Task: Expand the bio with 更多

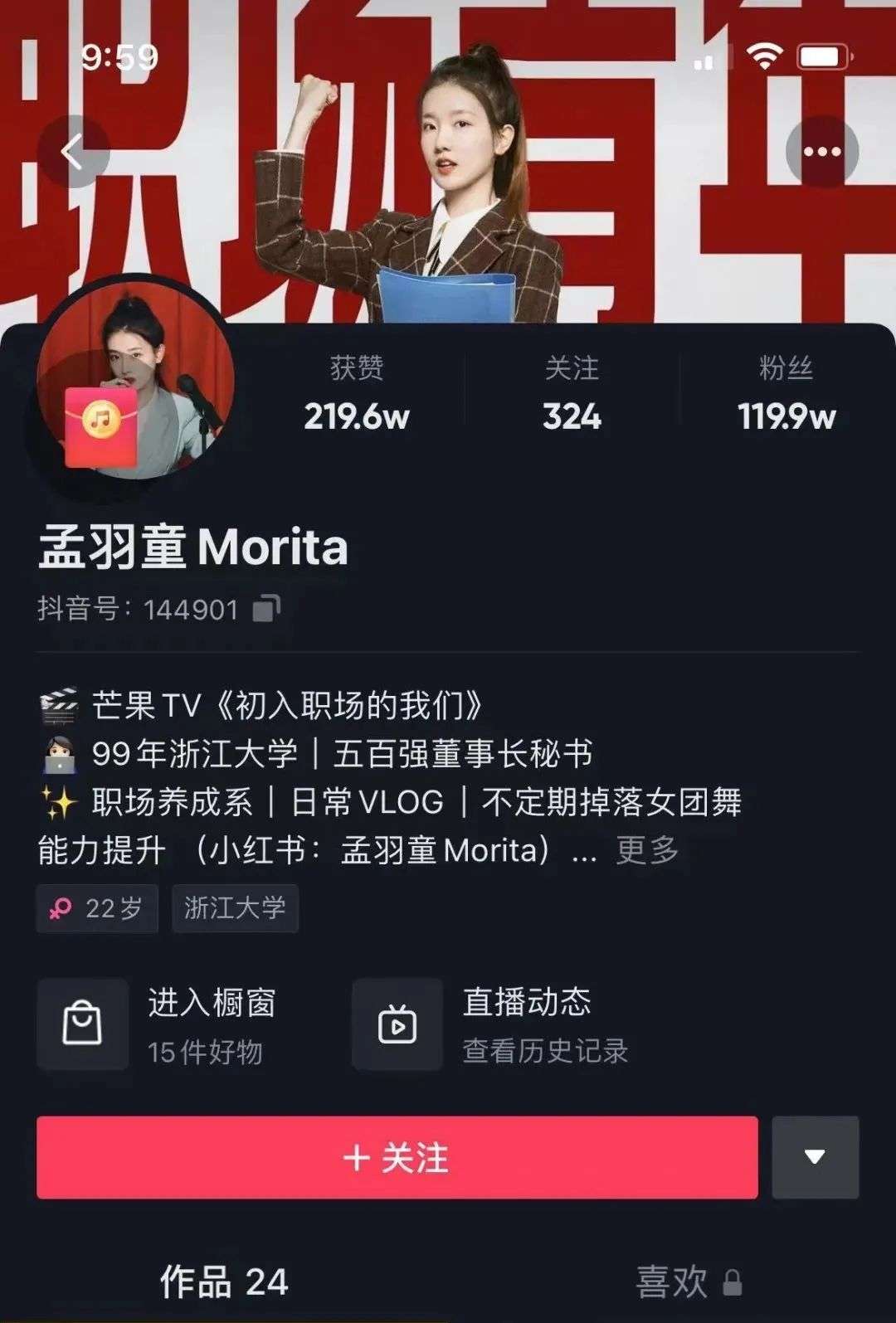Action: tap(647, 850)
